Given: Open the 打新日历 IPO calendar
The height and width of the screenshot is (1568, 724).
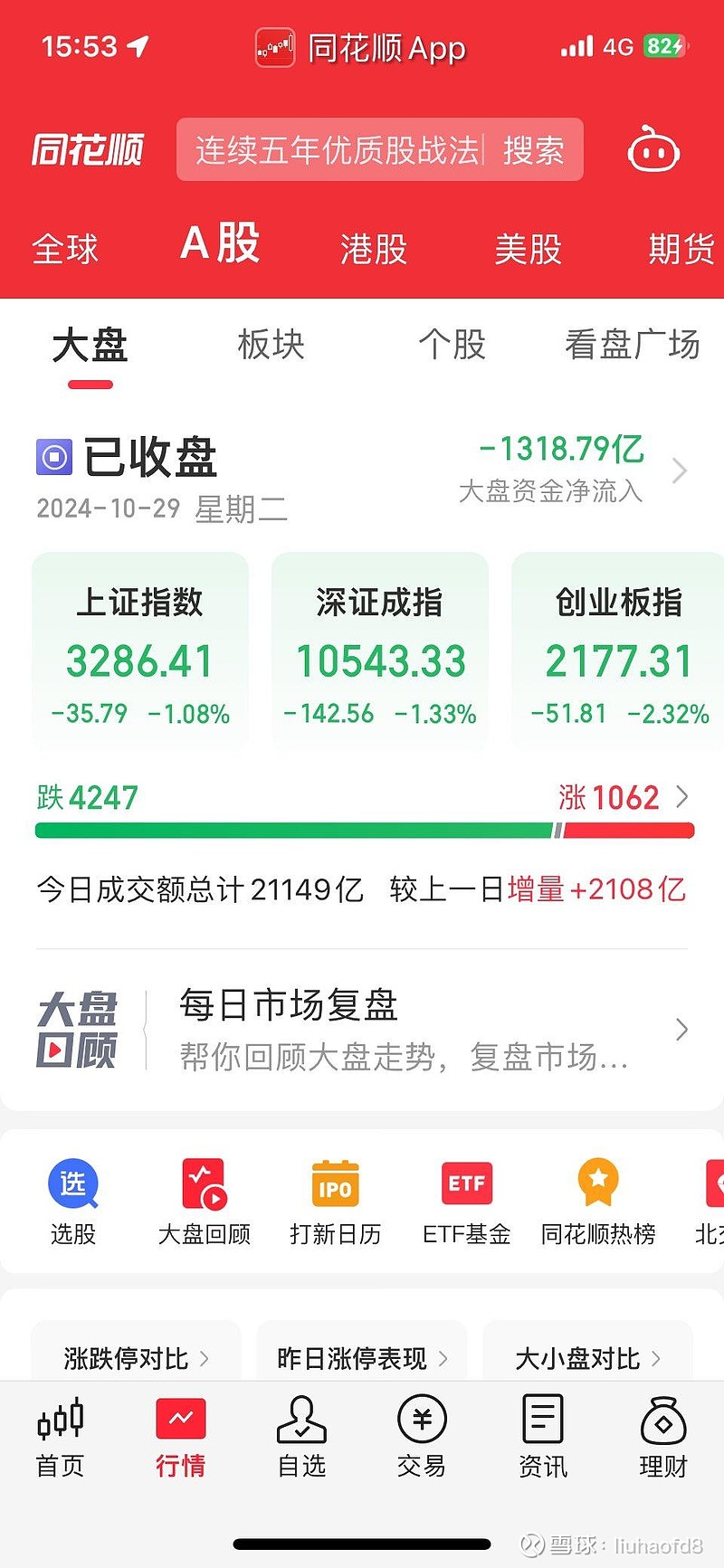Looking at the screenshot, I should click(335, 1200).
